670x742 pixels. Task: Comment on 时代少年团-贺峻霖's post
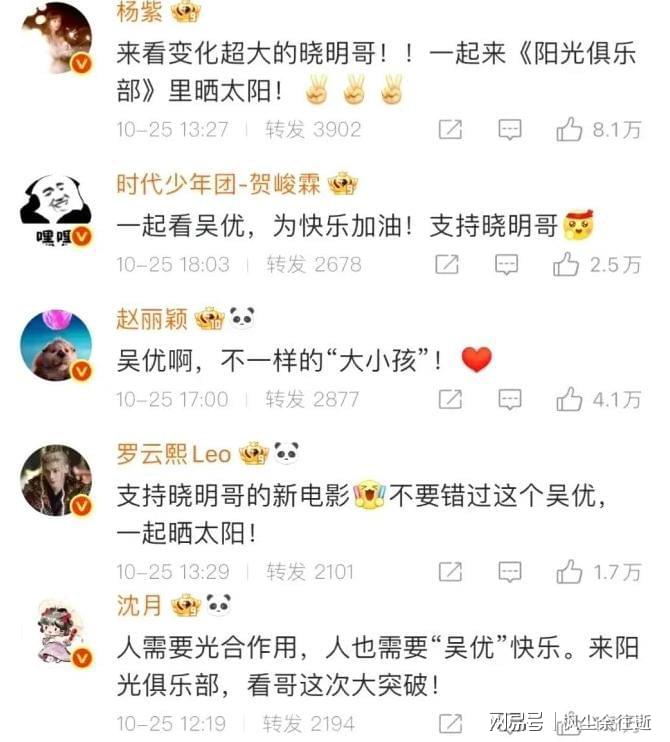(510, 264)
